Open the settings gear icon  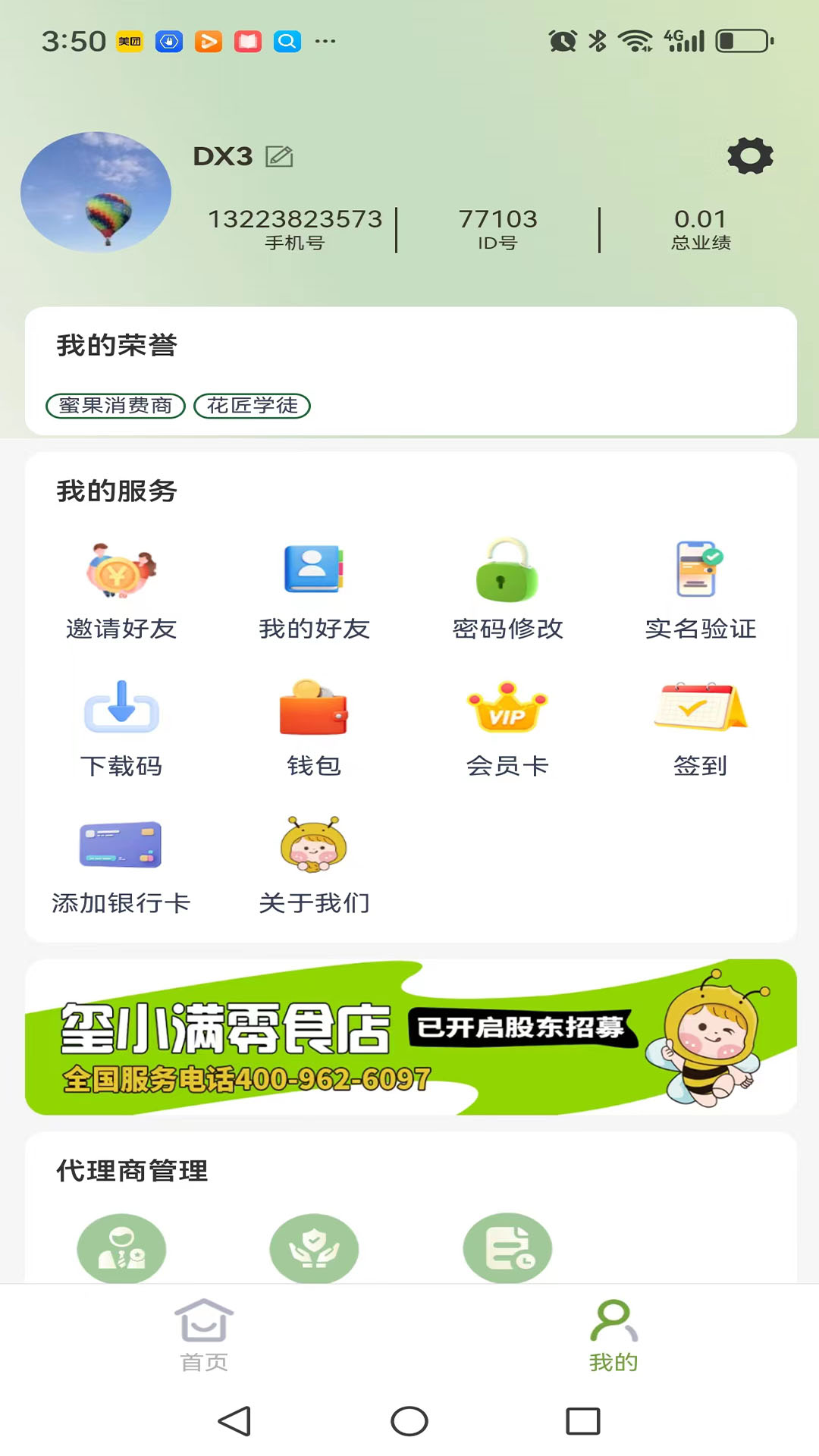750,155
